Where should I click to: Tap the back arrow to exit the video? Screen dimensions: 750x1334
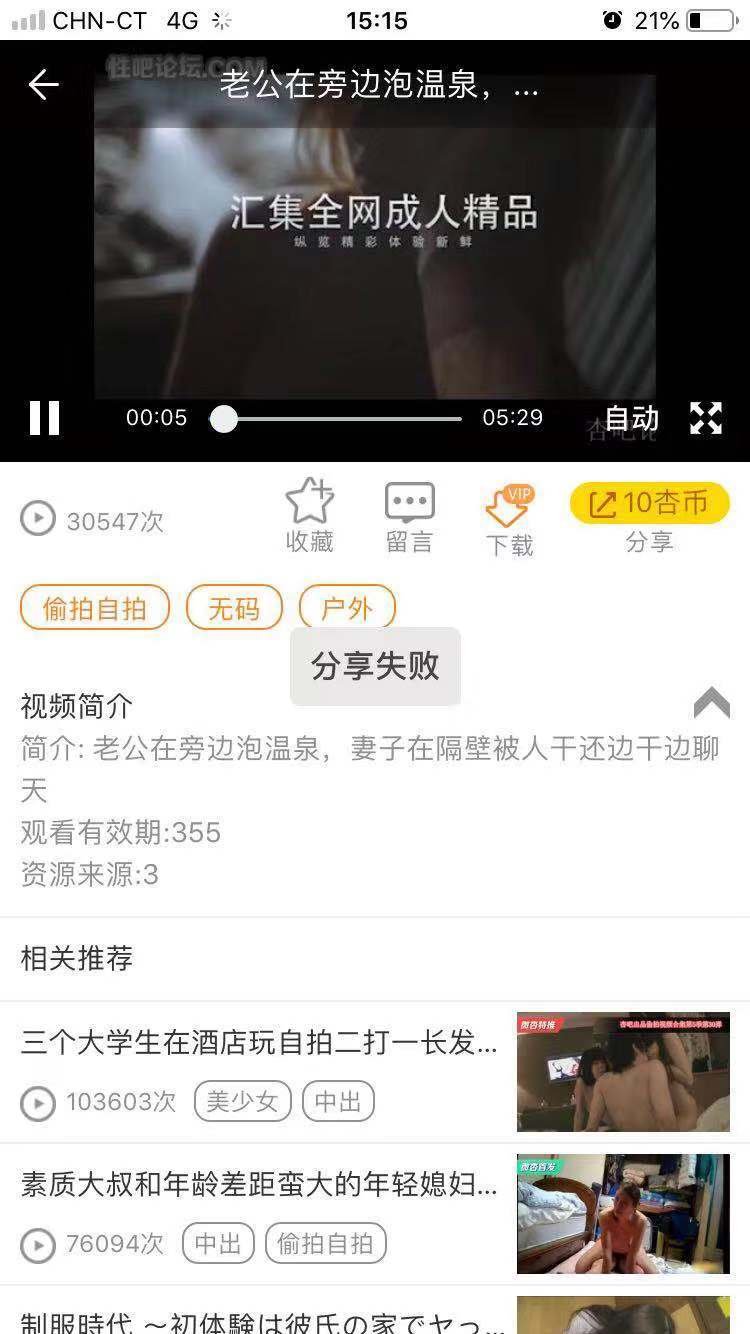point(42,85)
